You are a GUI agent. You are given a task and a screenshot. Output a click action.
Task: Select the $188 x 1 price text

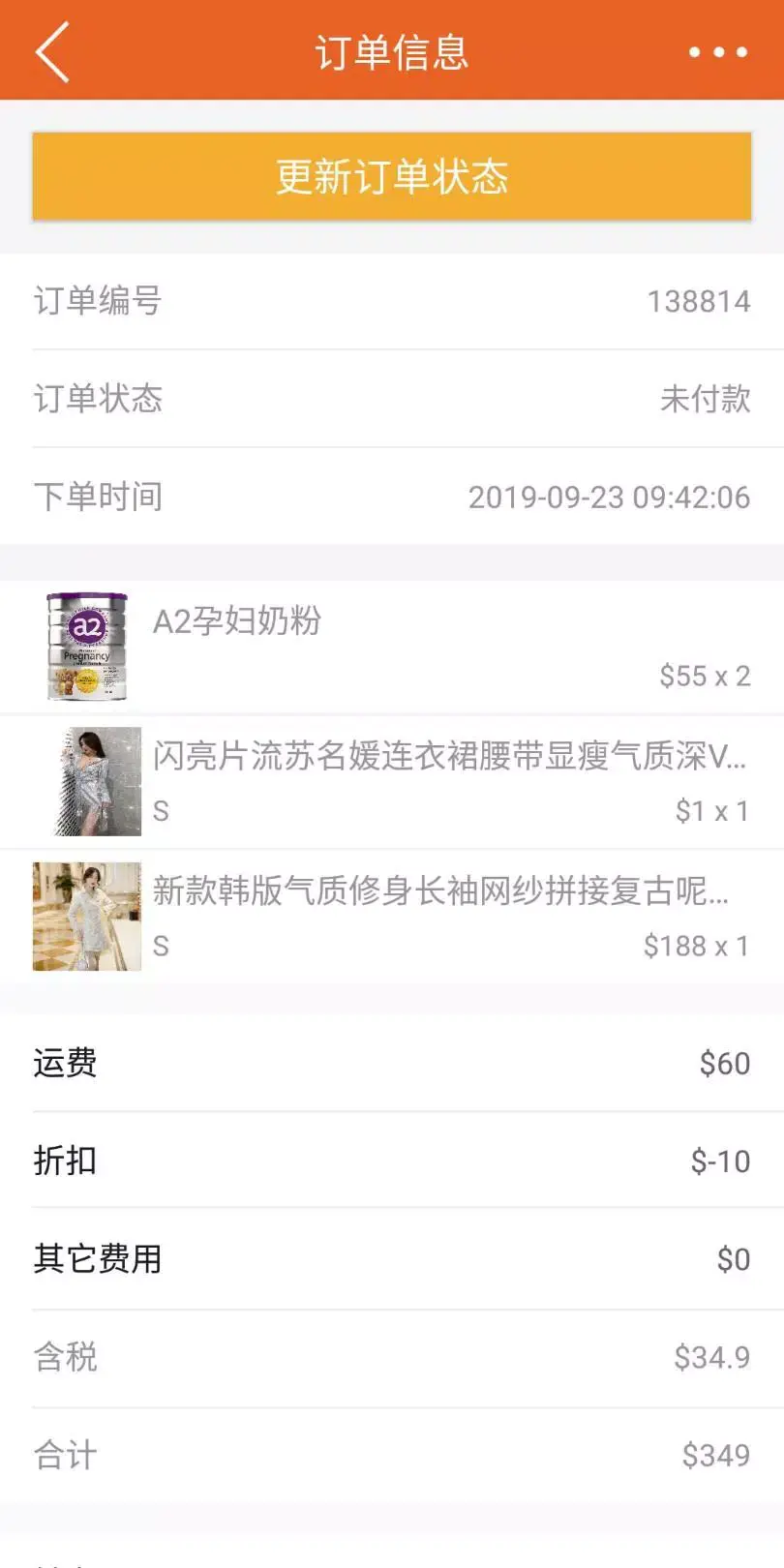tap(699, 944)
